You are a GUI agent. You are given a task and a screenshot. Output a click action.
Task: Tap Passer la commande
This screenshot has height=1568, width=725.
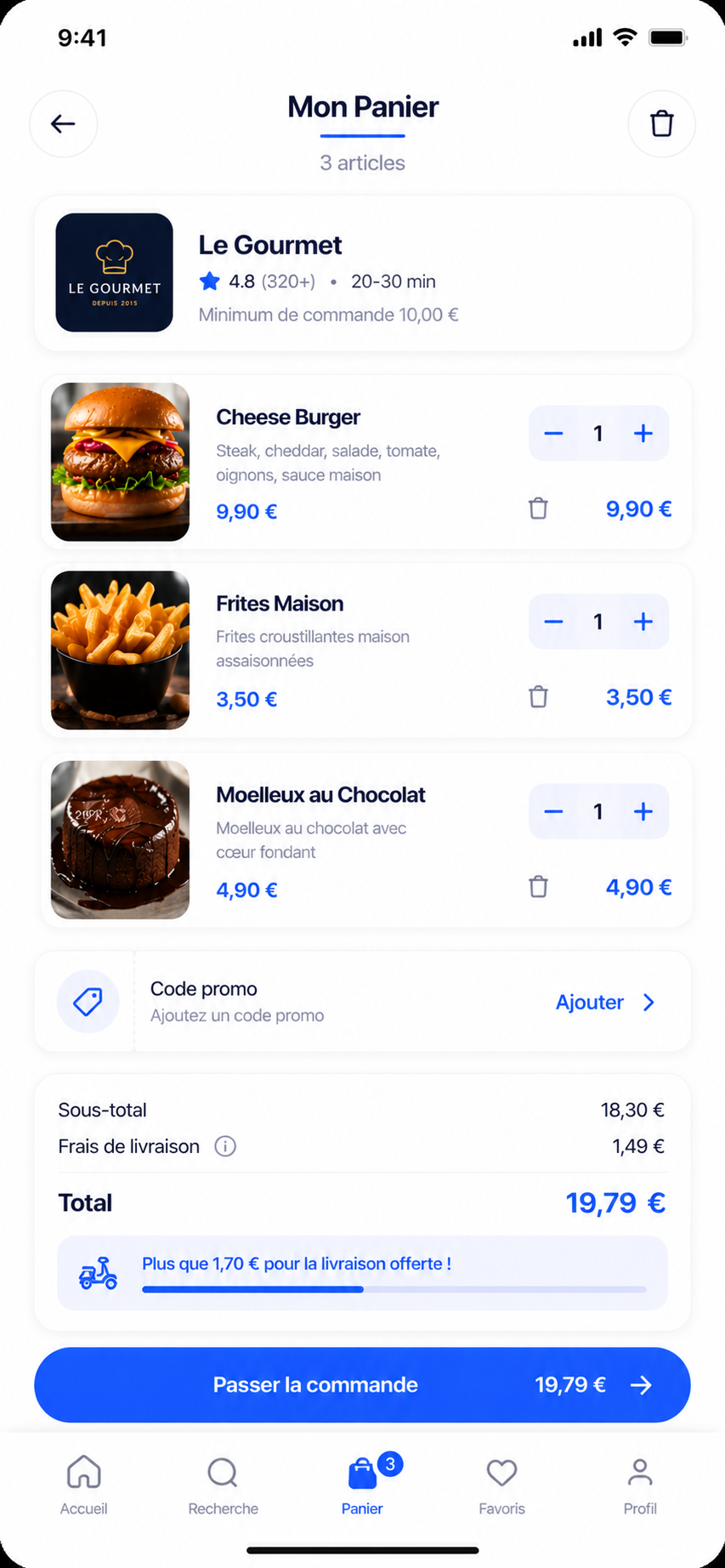(x=362, y=1384)
